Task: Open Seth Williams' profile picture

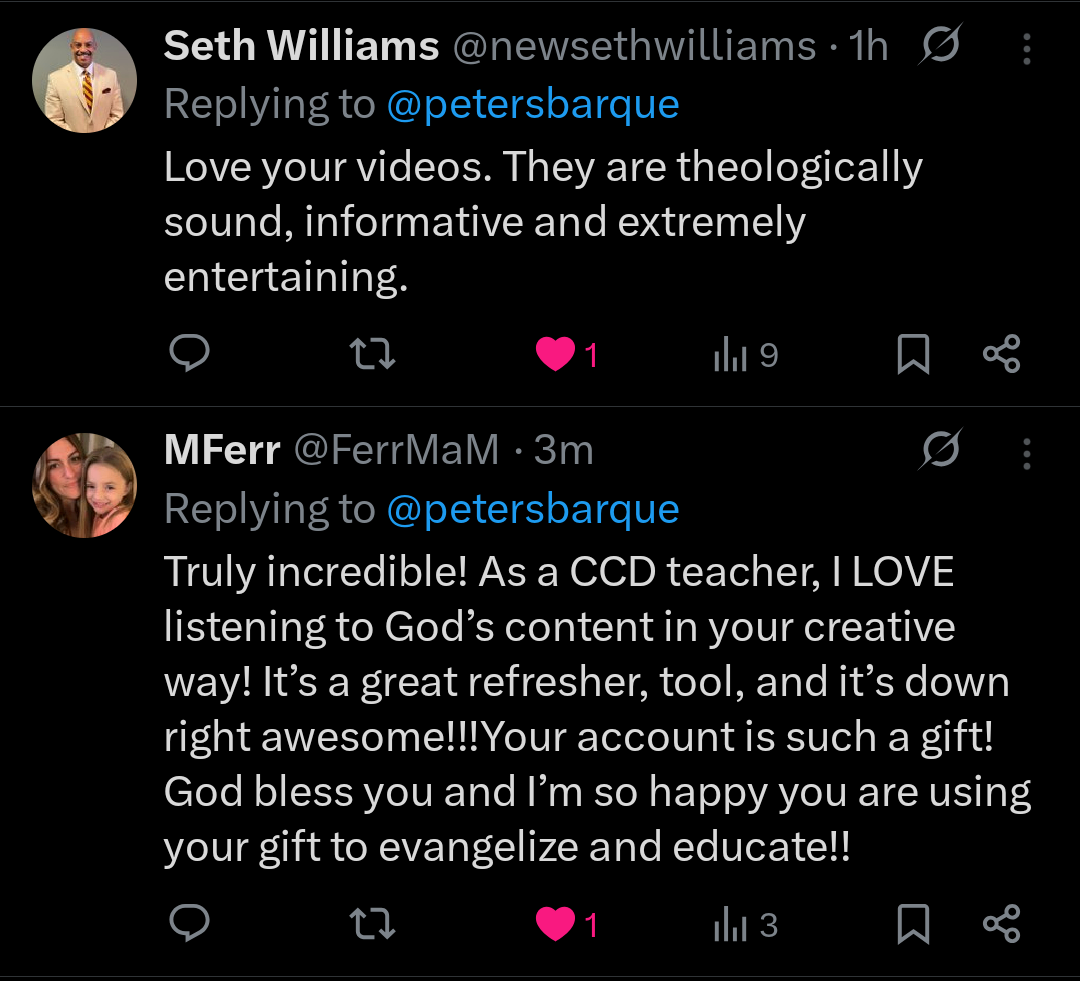Action: 84,80
